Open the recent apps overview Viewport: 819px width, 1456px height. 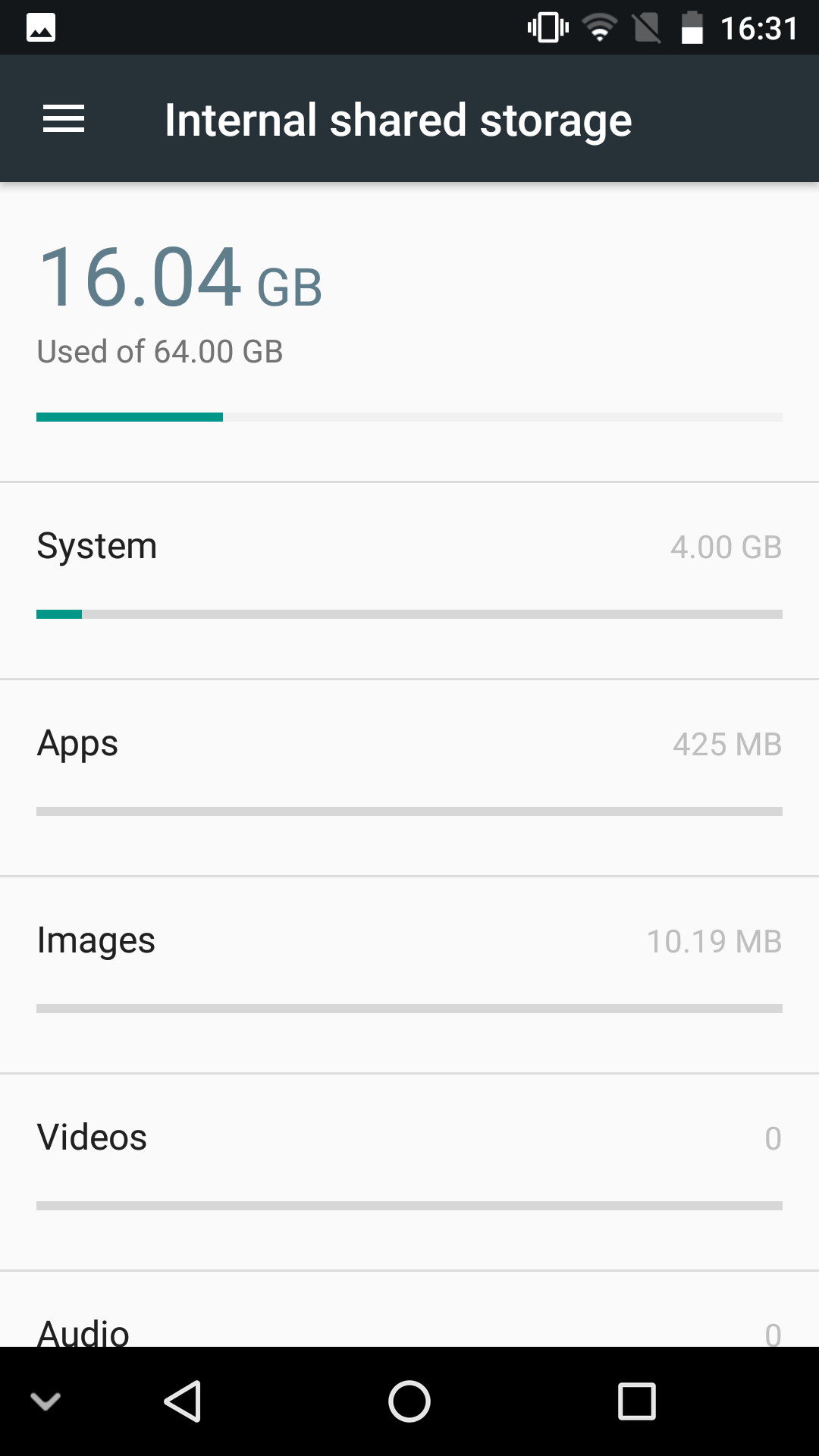[637, 1401]
